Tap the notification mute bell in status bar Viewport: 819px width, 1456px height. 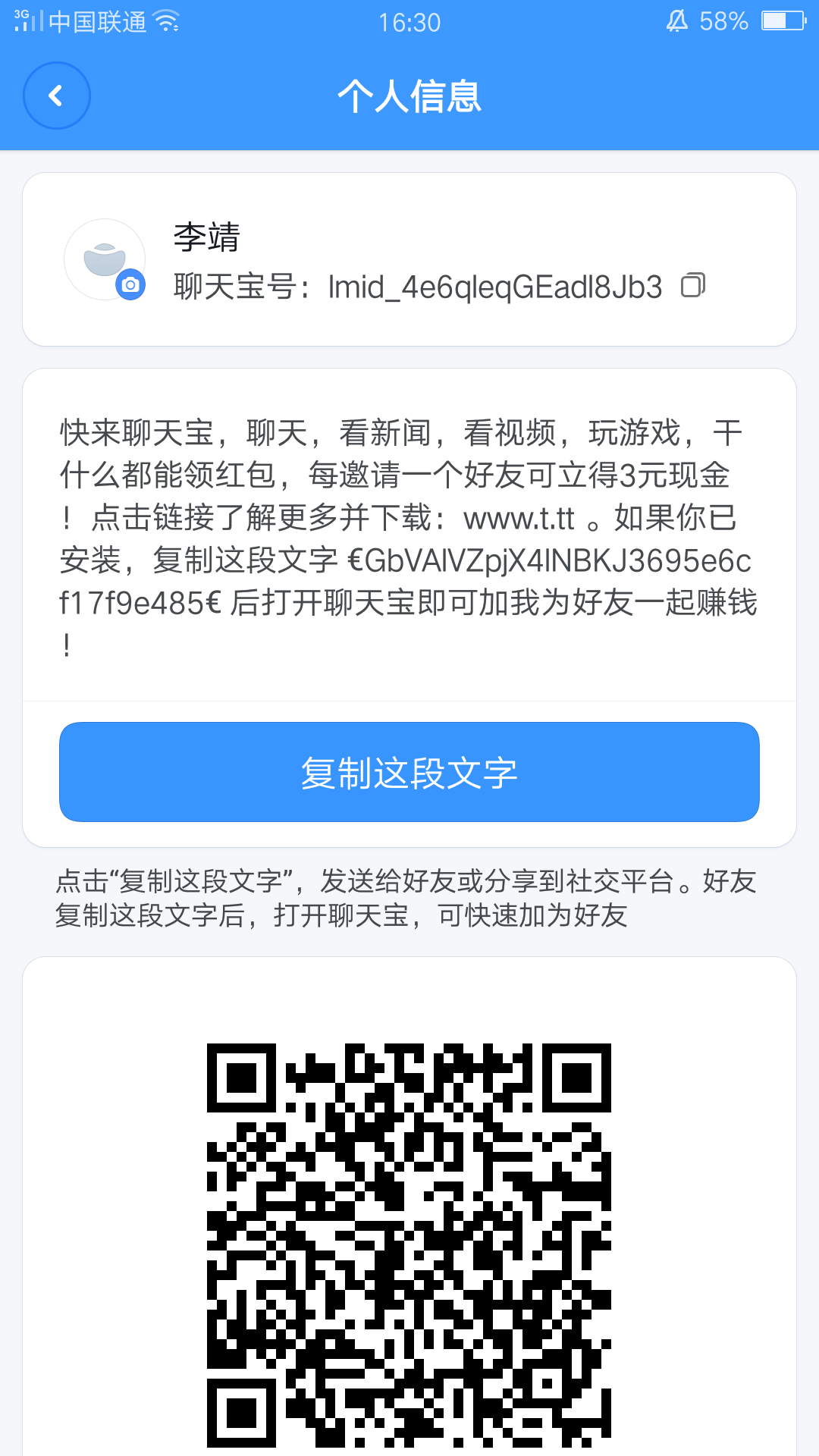tap(677, 21)
